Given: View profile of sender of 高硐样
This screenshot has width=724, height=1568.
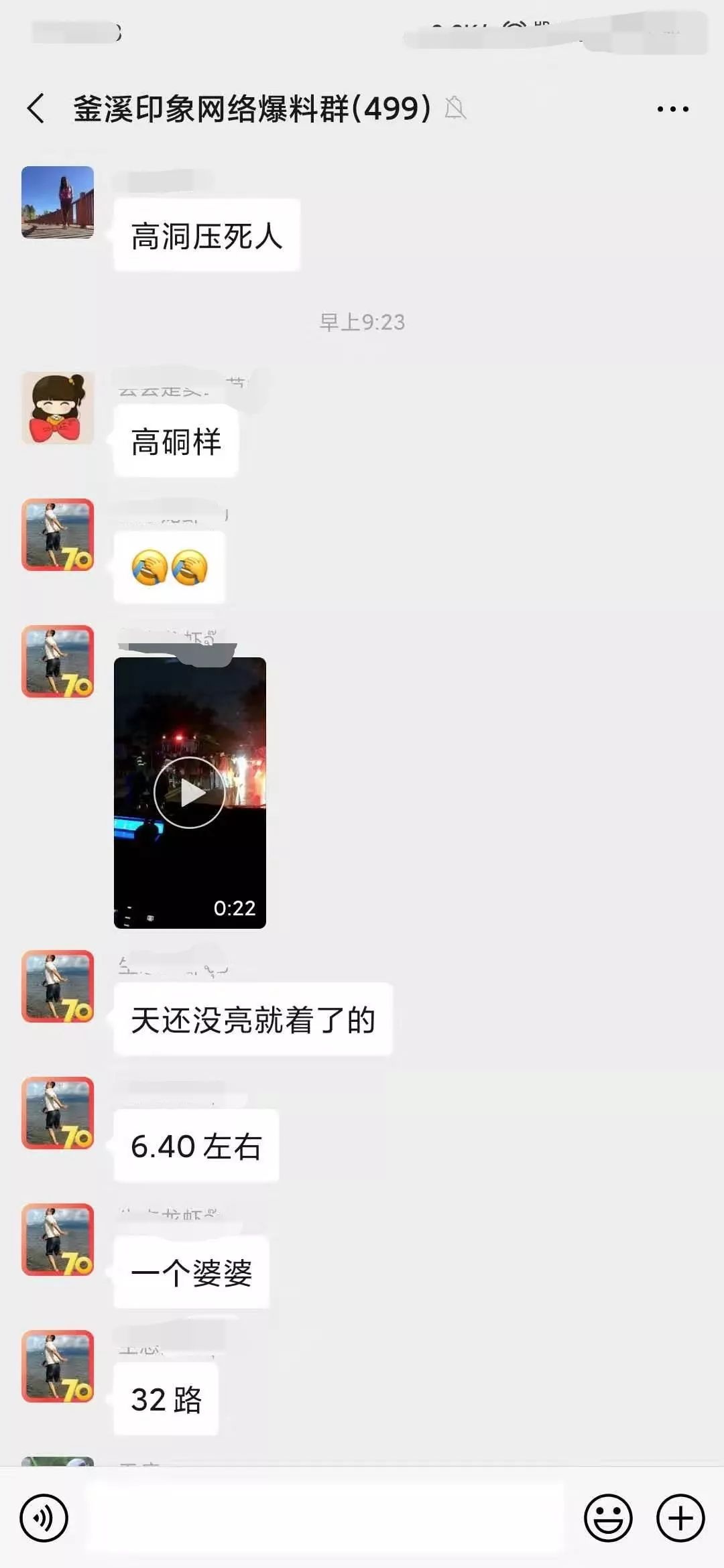Looking at the screenshot, I should (x=58, y=408).
